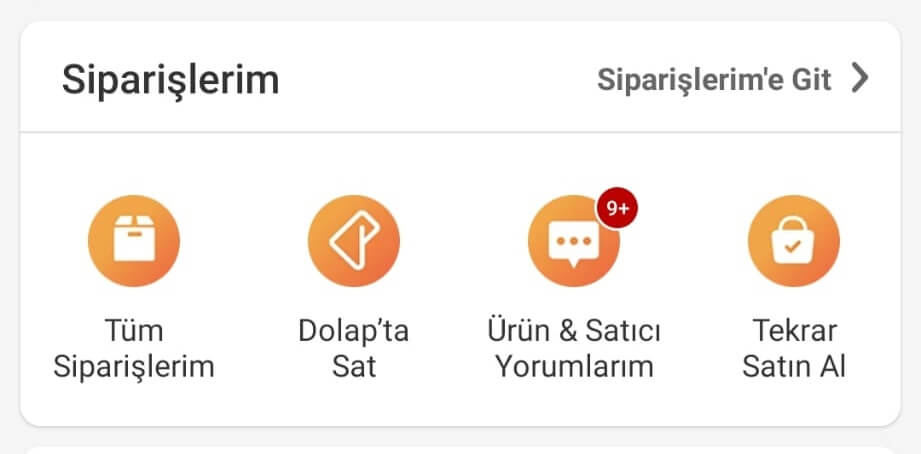Open Siparişlerim'e Git link
Screen dimensions: 921x454
[732, 80]
